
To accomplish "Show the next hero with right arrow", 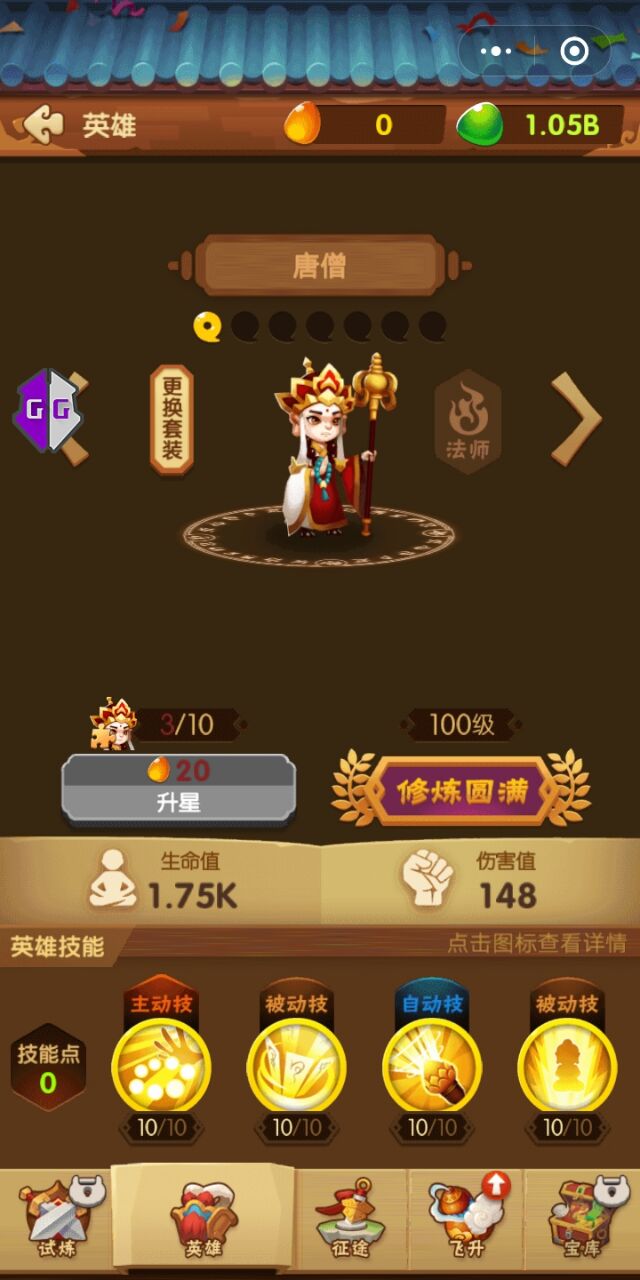I will click(x=576, y=419).
